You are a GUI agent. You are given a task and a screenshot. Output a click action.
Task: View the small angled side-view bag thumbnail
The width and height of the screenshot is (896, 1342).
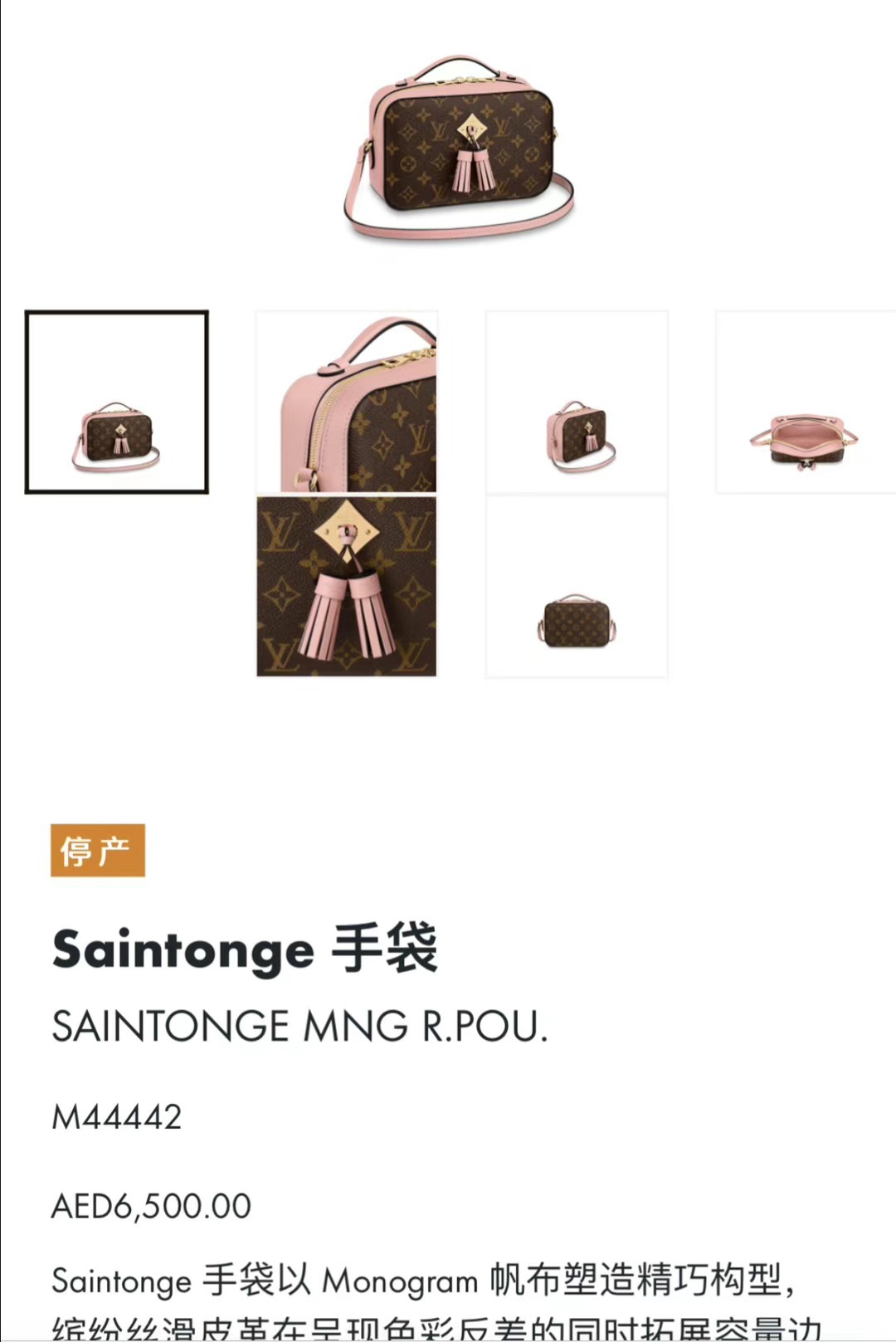[577, 403]
